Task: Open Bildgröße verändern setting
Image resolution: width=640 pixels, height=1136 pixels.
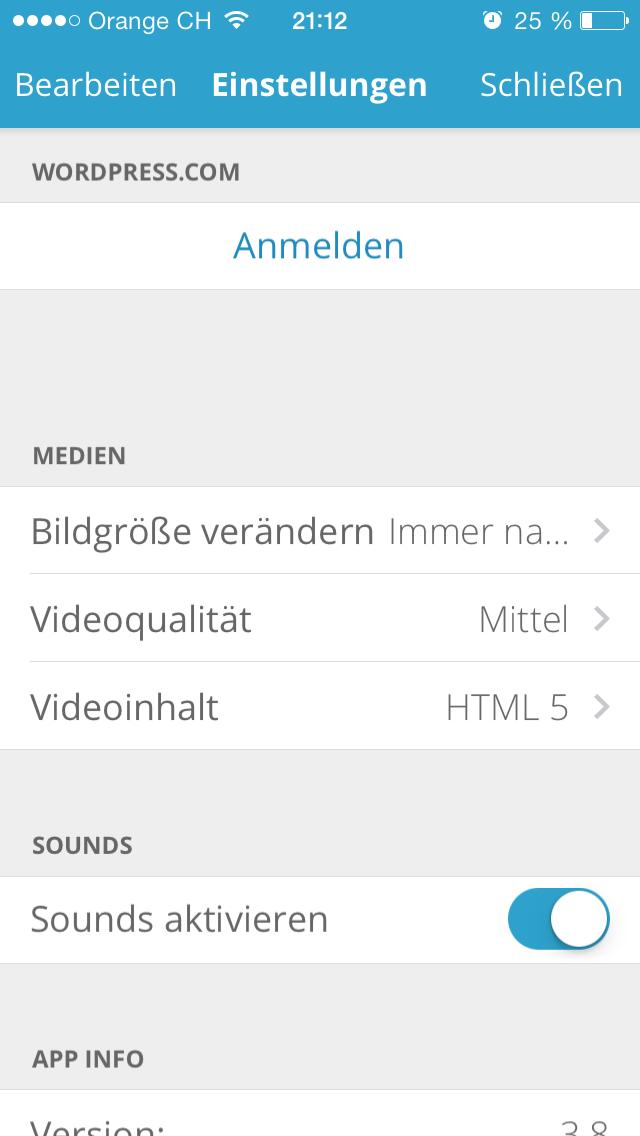Action: pyautogui.click(x=320, y=531)
